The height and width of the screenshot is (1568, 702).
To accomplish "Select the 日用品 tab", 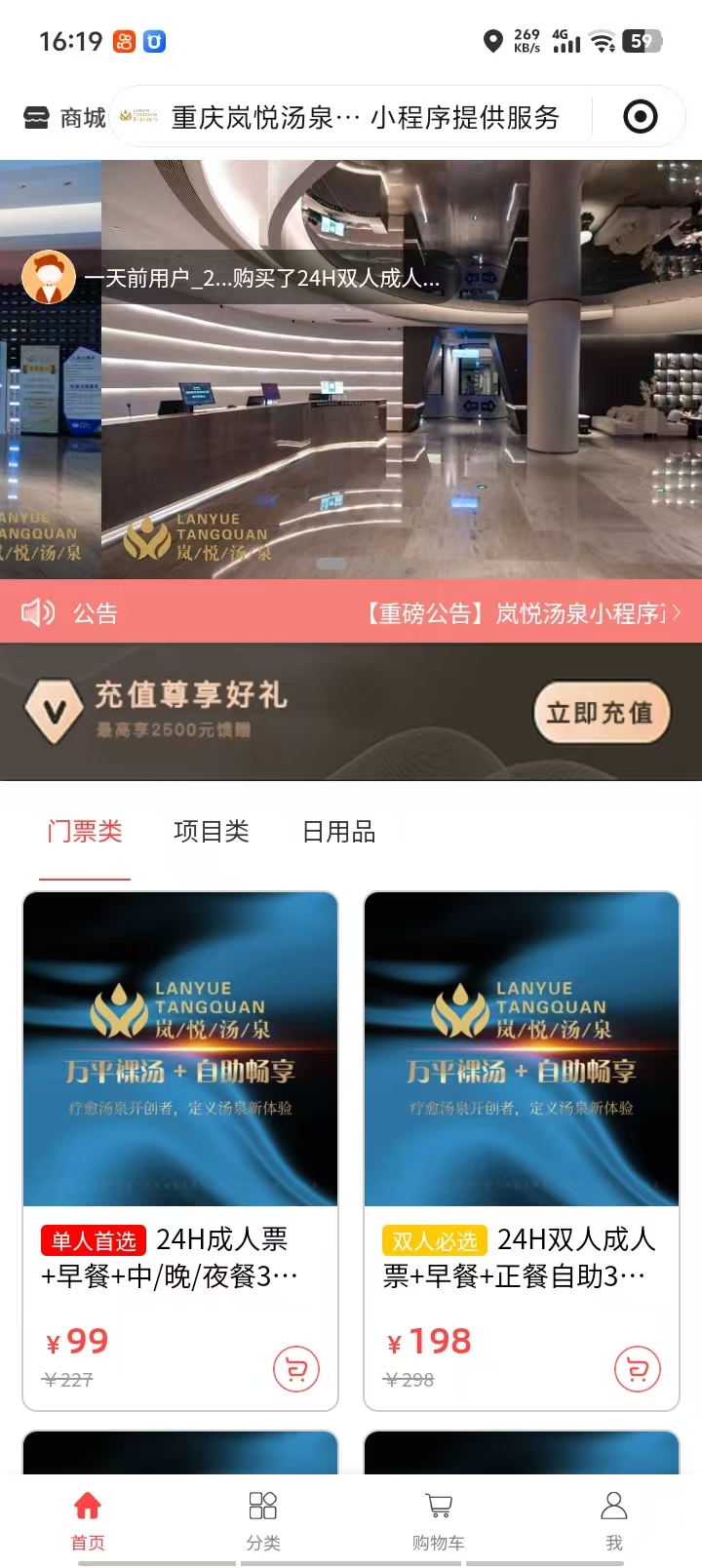I will pyautogui.click(x=338, y=832).
